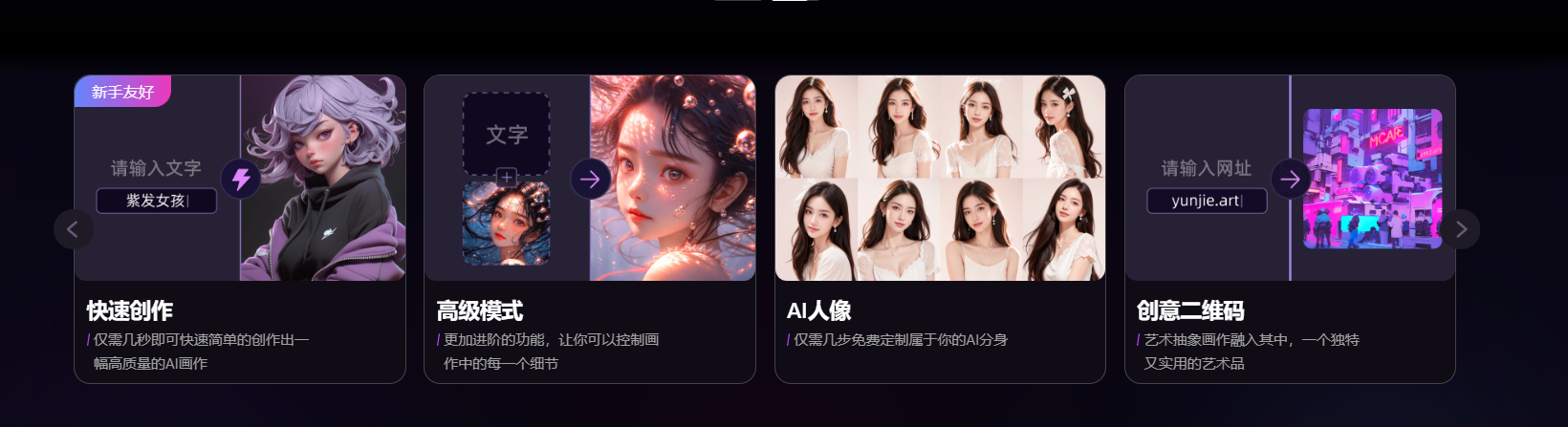This screenshot has width=1568, height=427.
Task: Open the 高级模式 card
Action: pos(590,229)
